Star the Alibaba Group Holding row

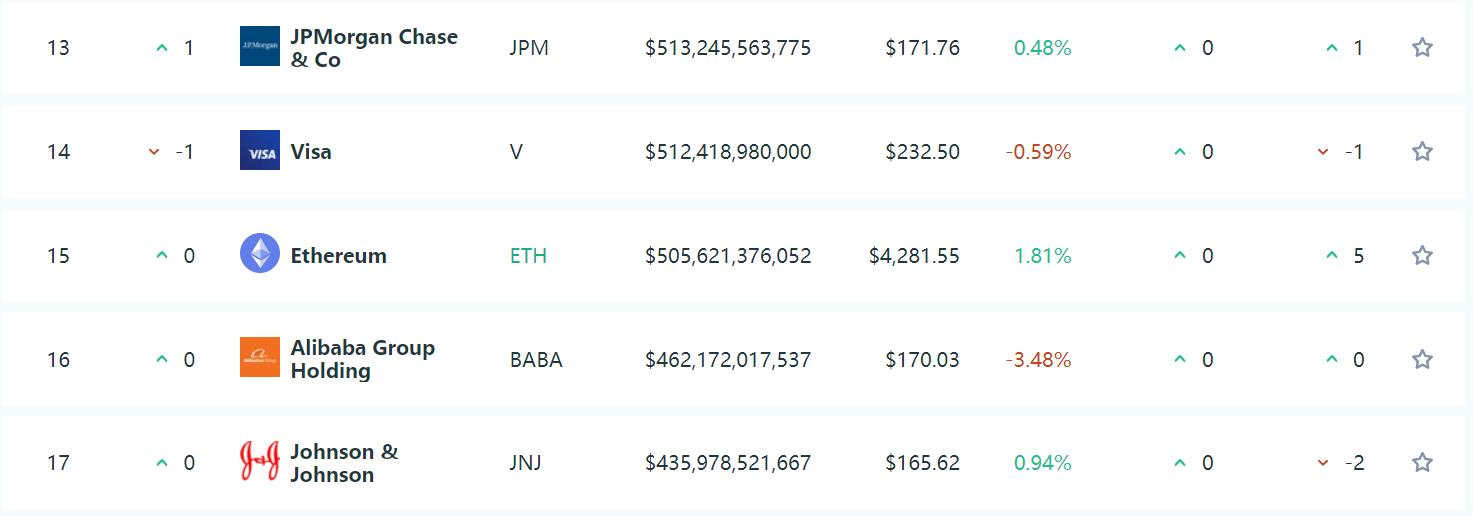pyautogui.click(x=1422, y=359)
